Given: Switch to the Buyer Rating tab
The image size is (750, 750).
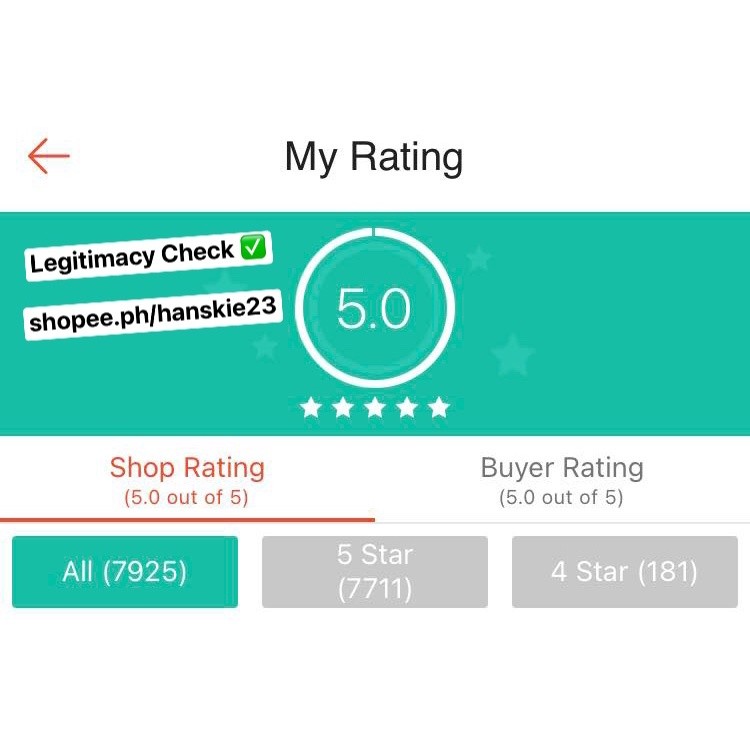Looking at the screenshot, I should click(x=562, y=480).
